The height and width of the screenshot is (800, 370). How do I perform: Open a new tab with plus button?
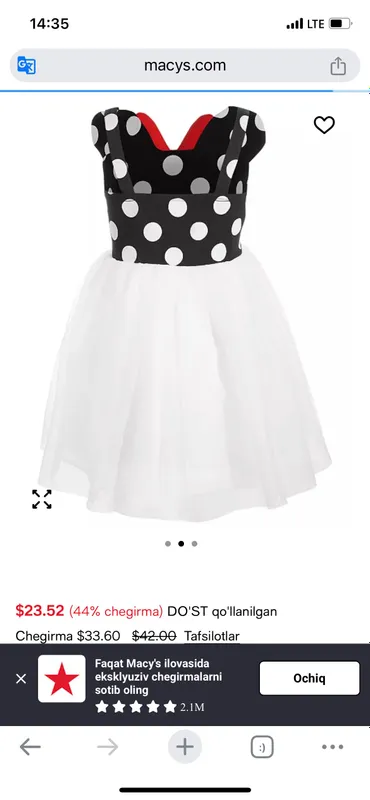pyautogui.click(x=185, y=747)
